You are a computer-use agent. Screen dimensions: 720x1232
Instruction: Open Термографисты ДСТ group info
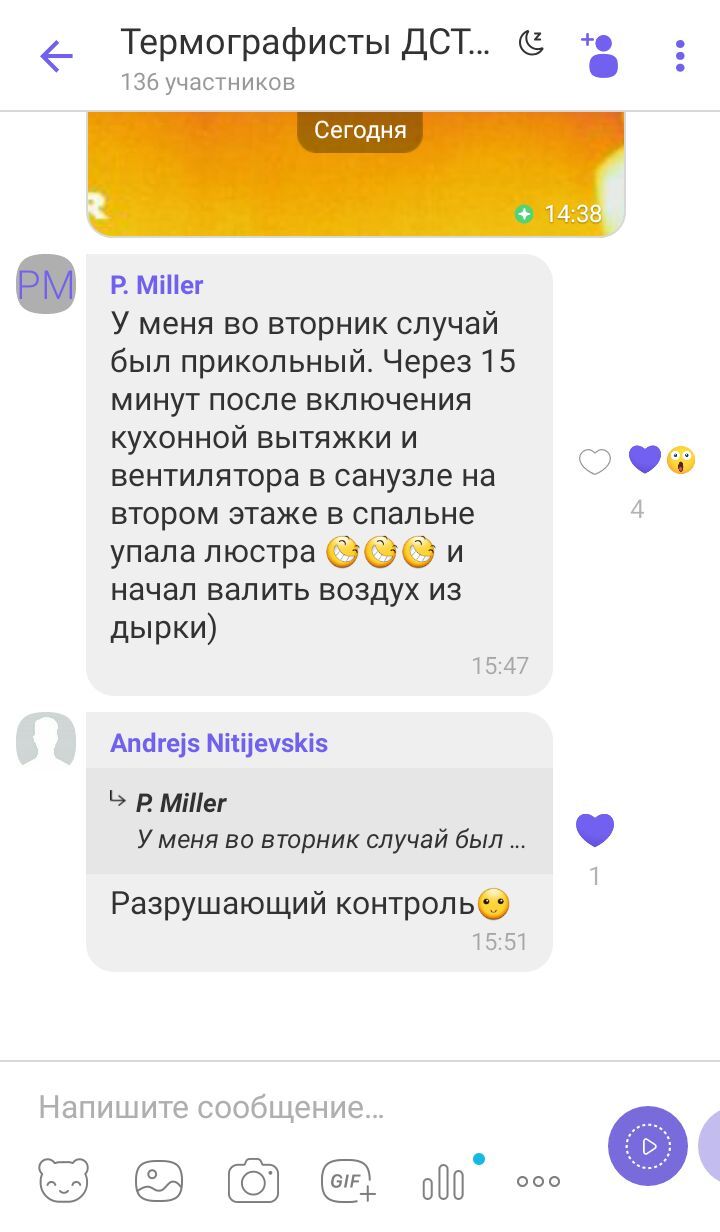305,45
